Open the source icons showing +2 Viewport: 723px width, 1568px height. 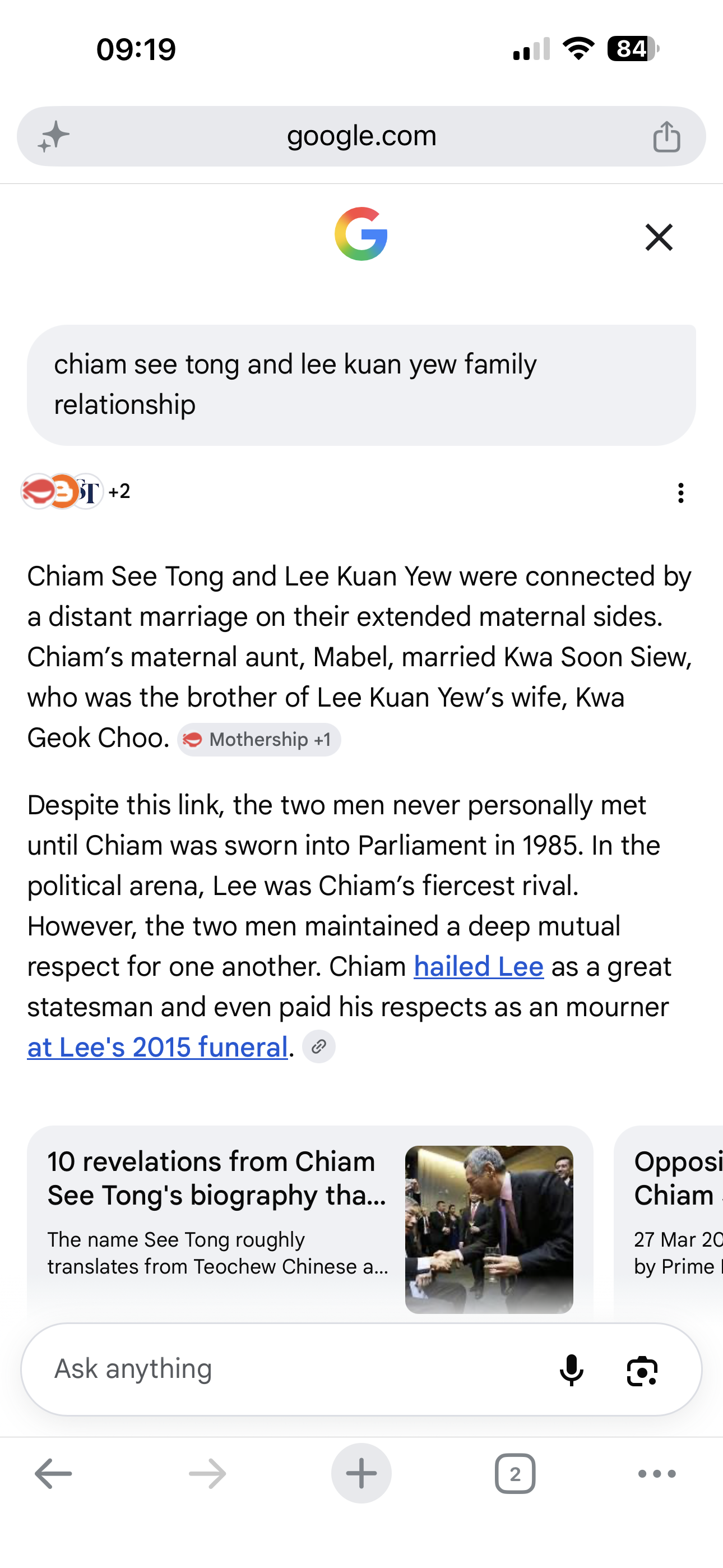pyautogui.click(x=76, y=491)
